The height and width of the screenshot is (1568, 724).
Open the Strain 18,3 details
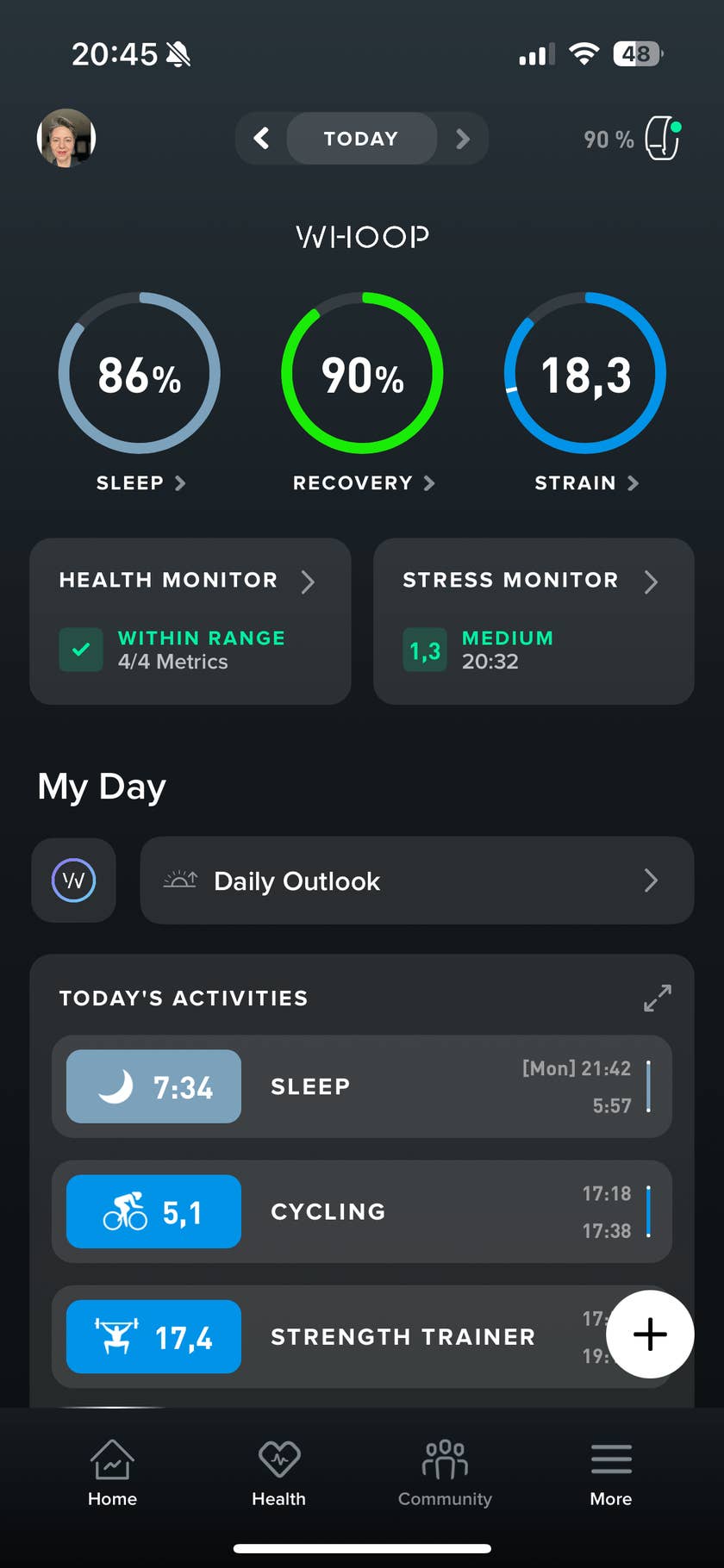585,374
